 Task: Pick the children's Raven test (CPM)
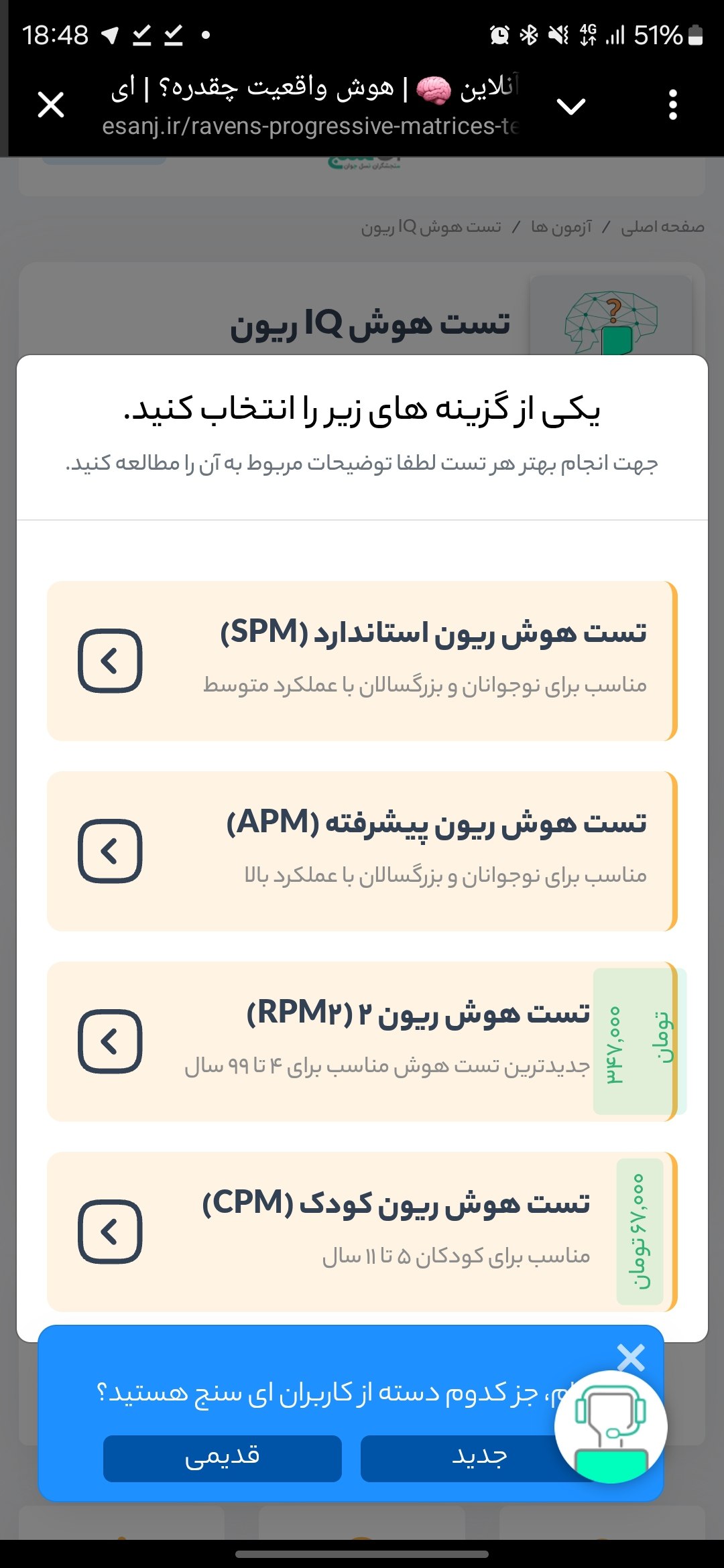point(362,1231)
